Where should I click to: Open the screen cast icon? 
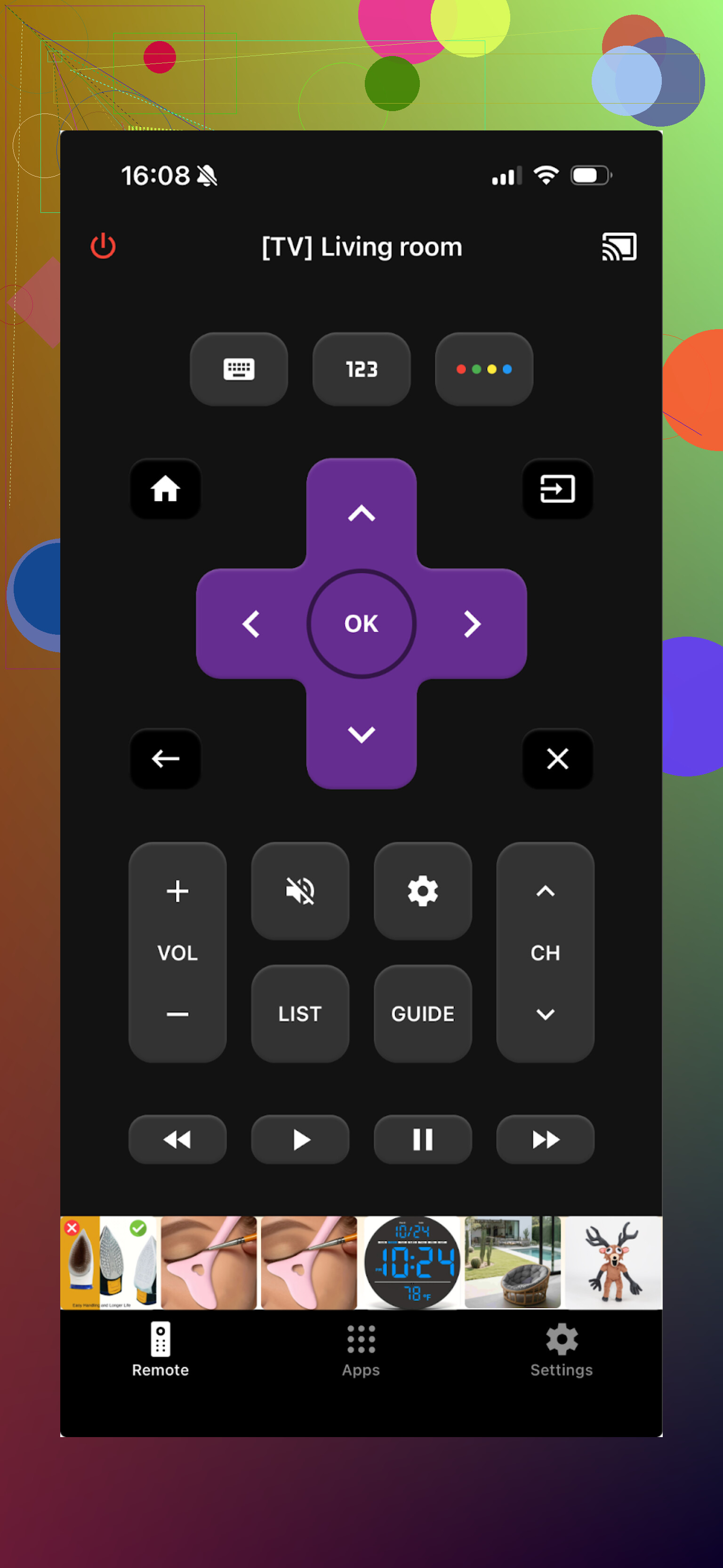619,247
